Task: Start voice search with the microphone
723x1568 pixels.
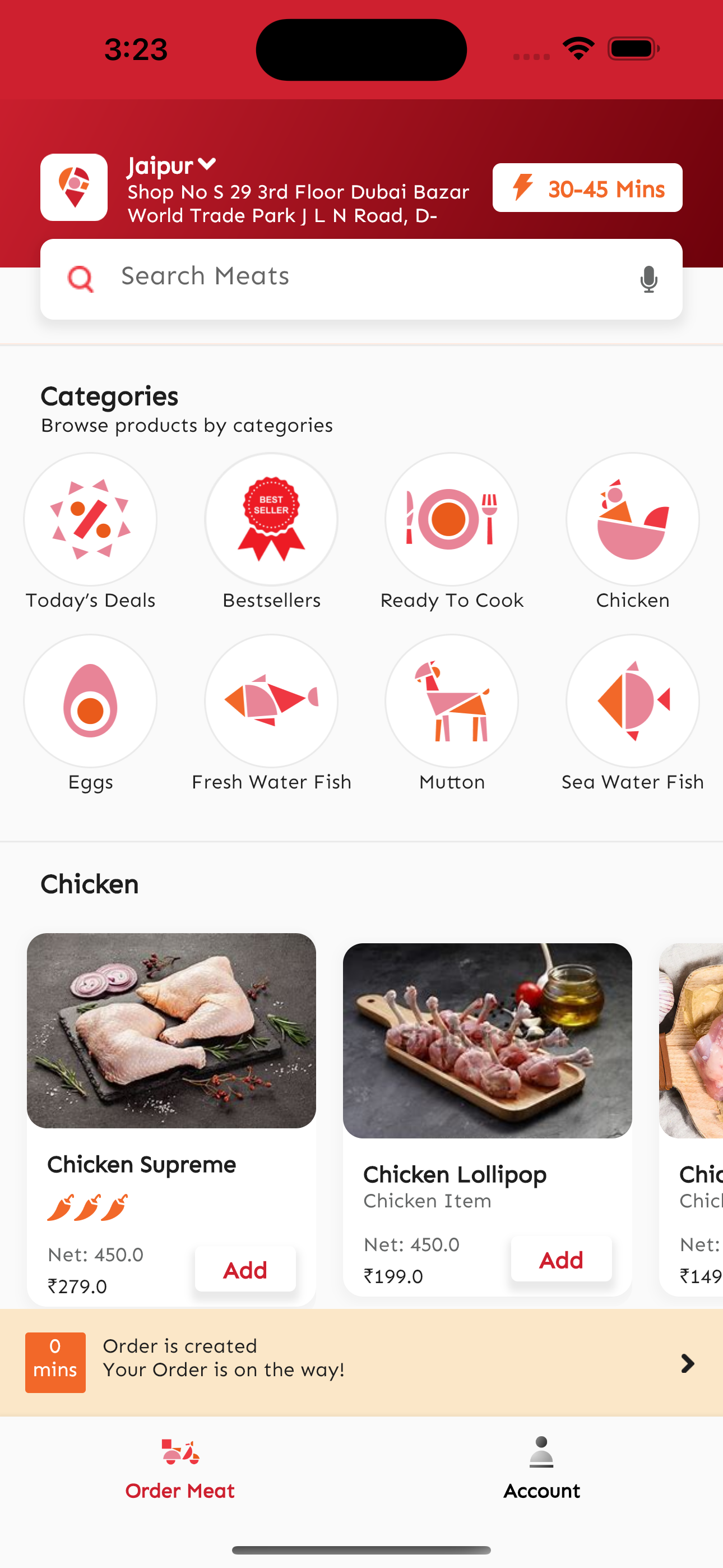Action: coord(649,279)
